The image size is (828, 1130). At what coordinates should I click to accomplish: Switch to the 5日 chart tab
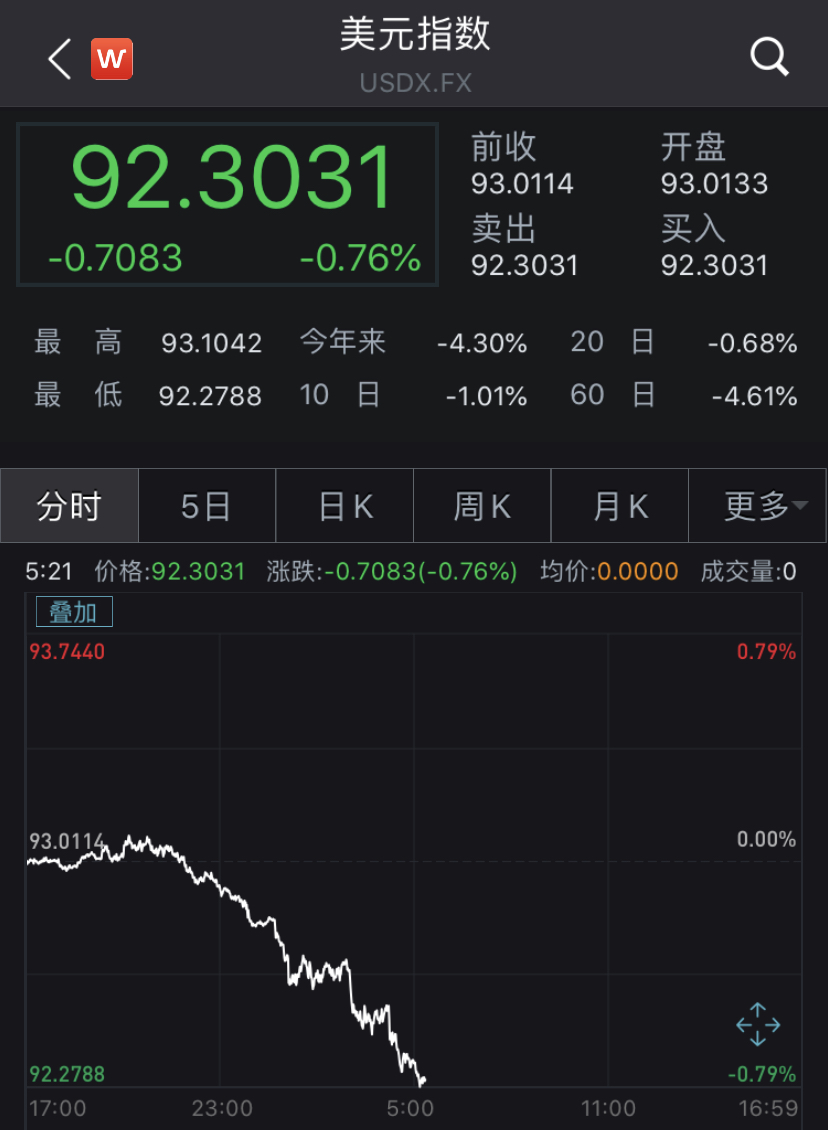coord(206,506)
